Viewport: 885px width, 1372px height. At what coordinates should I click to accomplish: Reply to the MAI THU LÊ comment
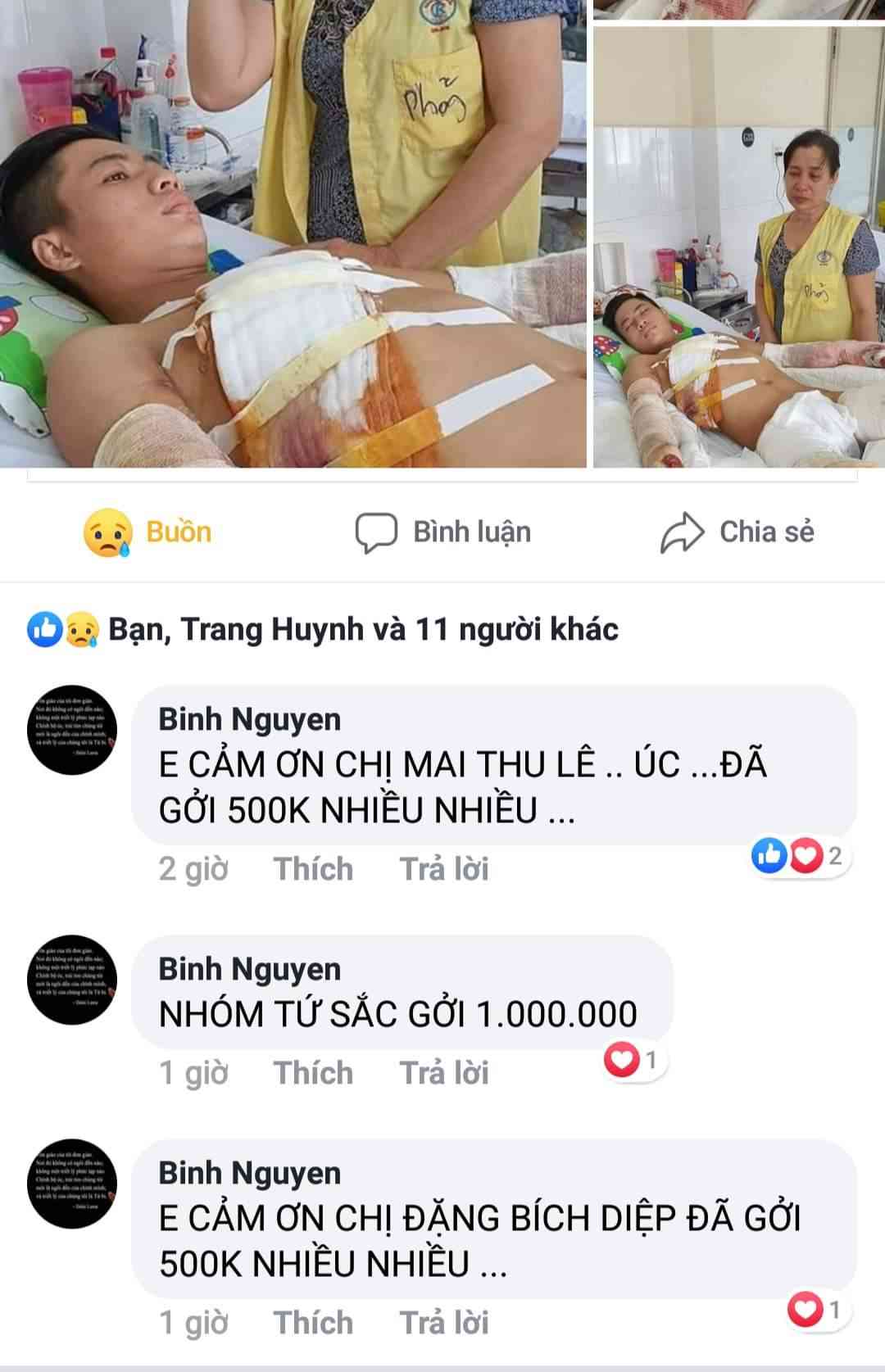[x=443, y=869]
